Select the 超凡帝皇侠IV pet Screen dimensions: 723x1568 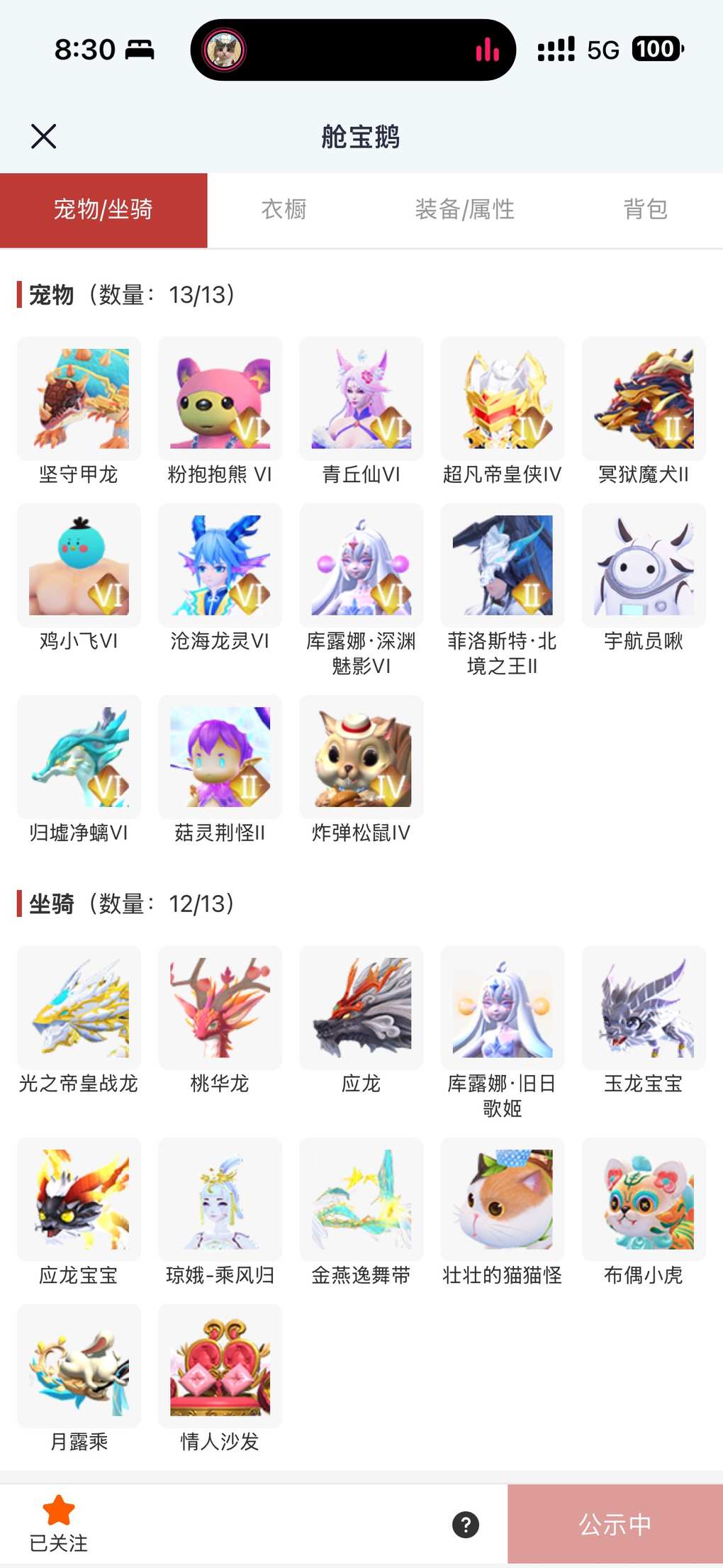[x=502, y=399]
